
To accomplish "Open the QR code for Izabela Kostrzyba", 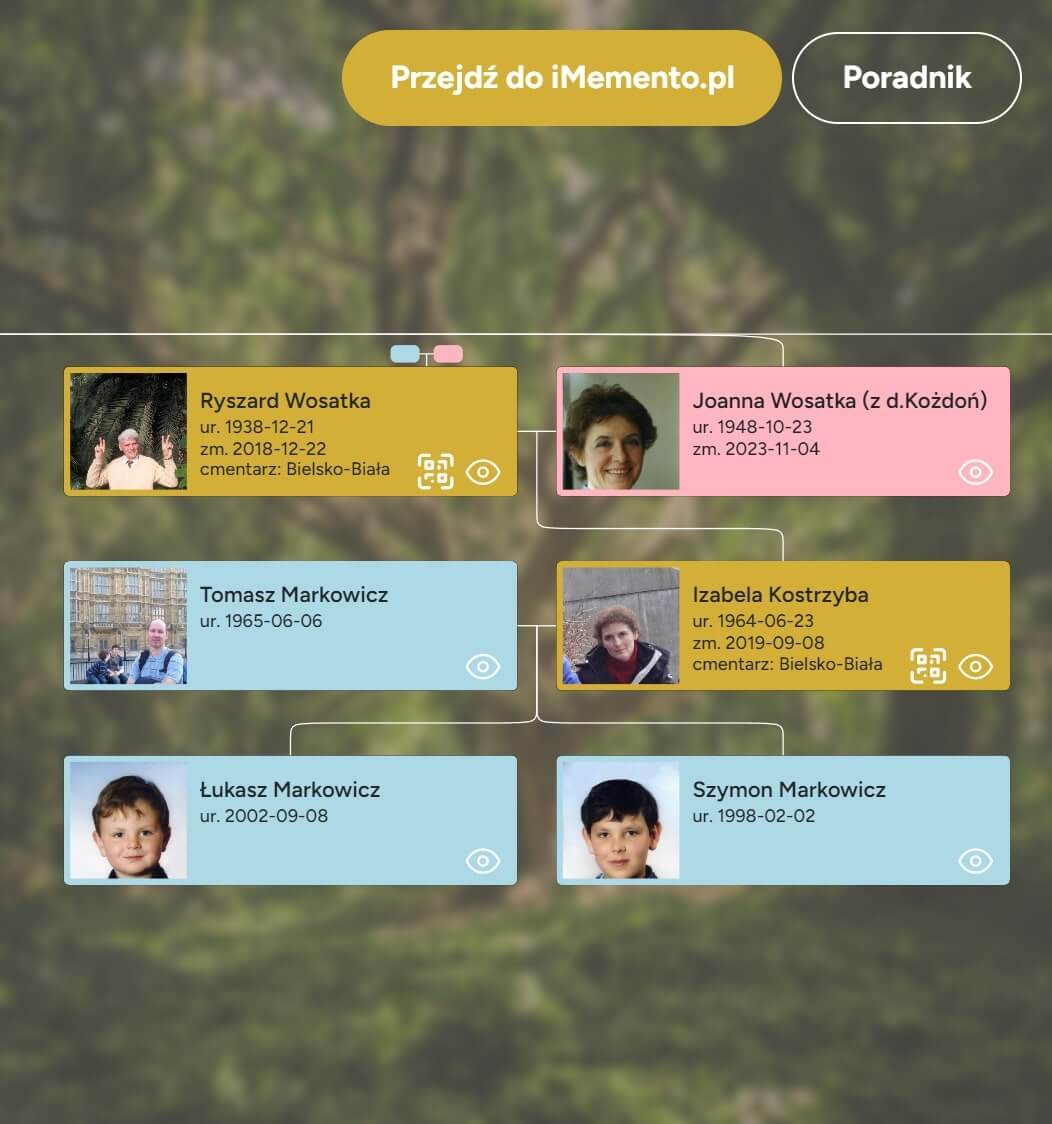I will point(928,666).
